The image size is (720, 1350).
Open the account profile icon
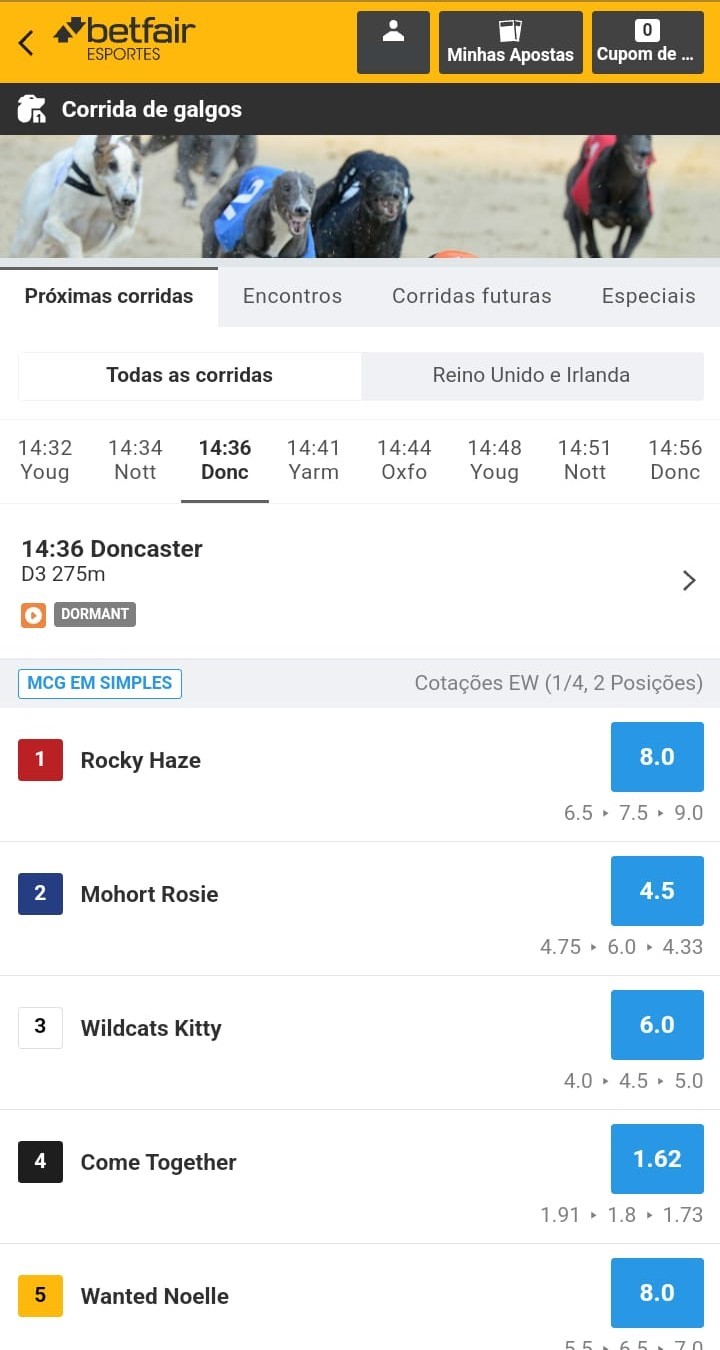[x=393, y=42]
